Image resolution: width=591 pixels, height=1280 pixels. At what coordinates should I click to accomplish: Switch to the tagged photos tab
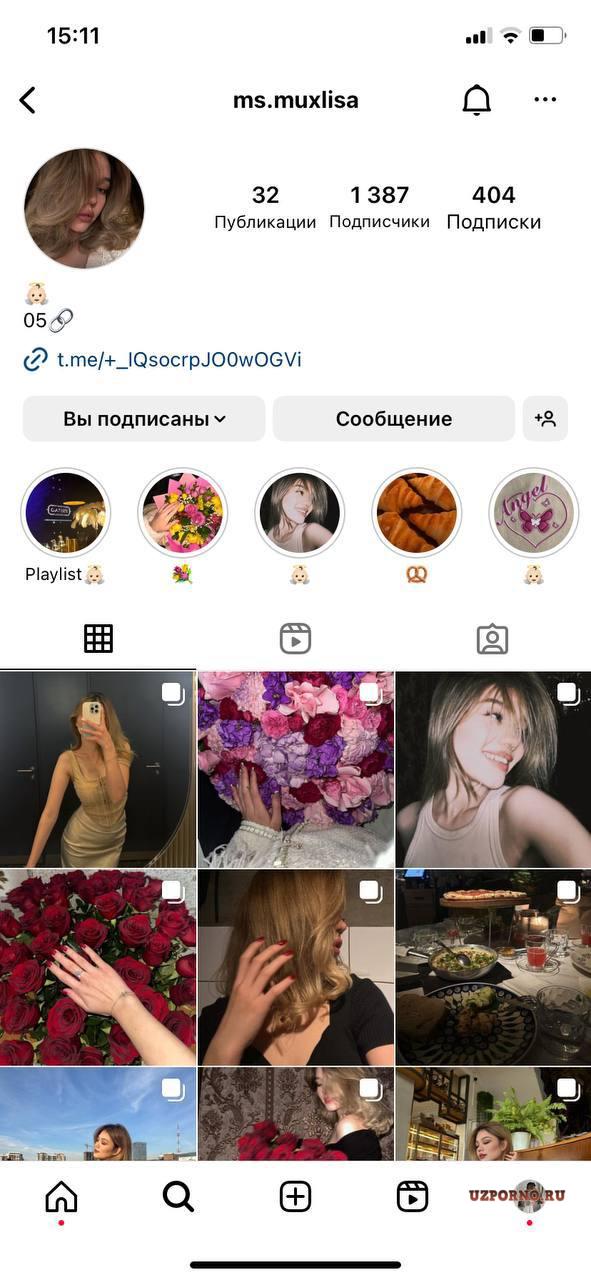(492, 638)
